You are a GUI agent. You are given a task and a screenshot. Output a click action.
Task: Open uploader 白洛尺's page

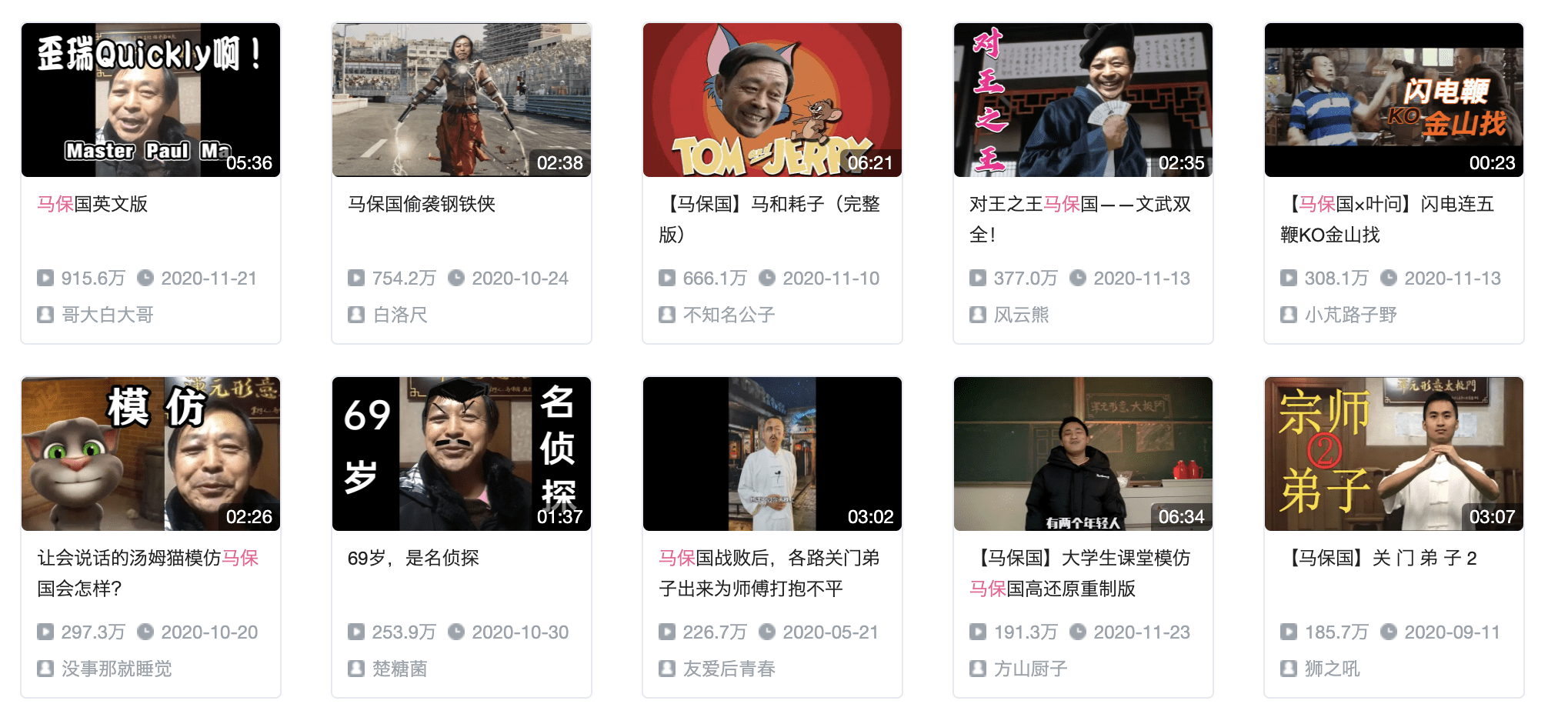tap(400, 315)
